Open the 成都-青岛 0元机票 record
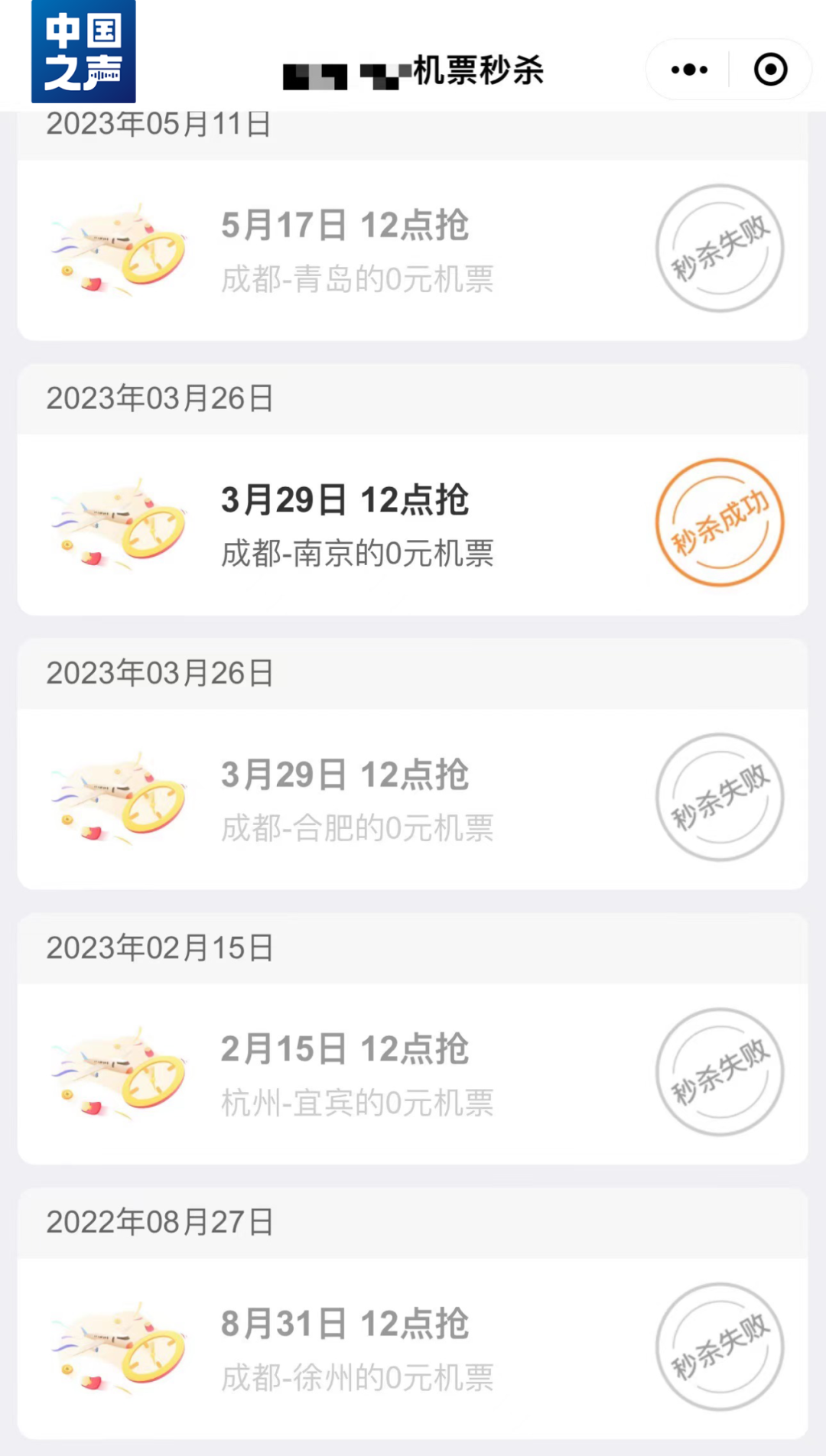This screenshot has height=1456, width=826. [413, 250]
